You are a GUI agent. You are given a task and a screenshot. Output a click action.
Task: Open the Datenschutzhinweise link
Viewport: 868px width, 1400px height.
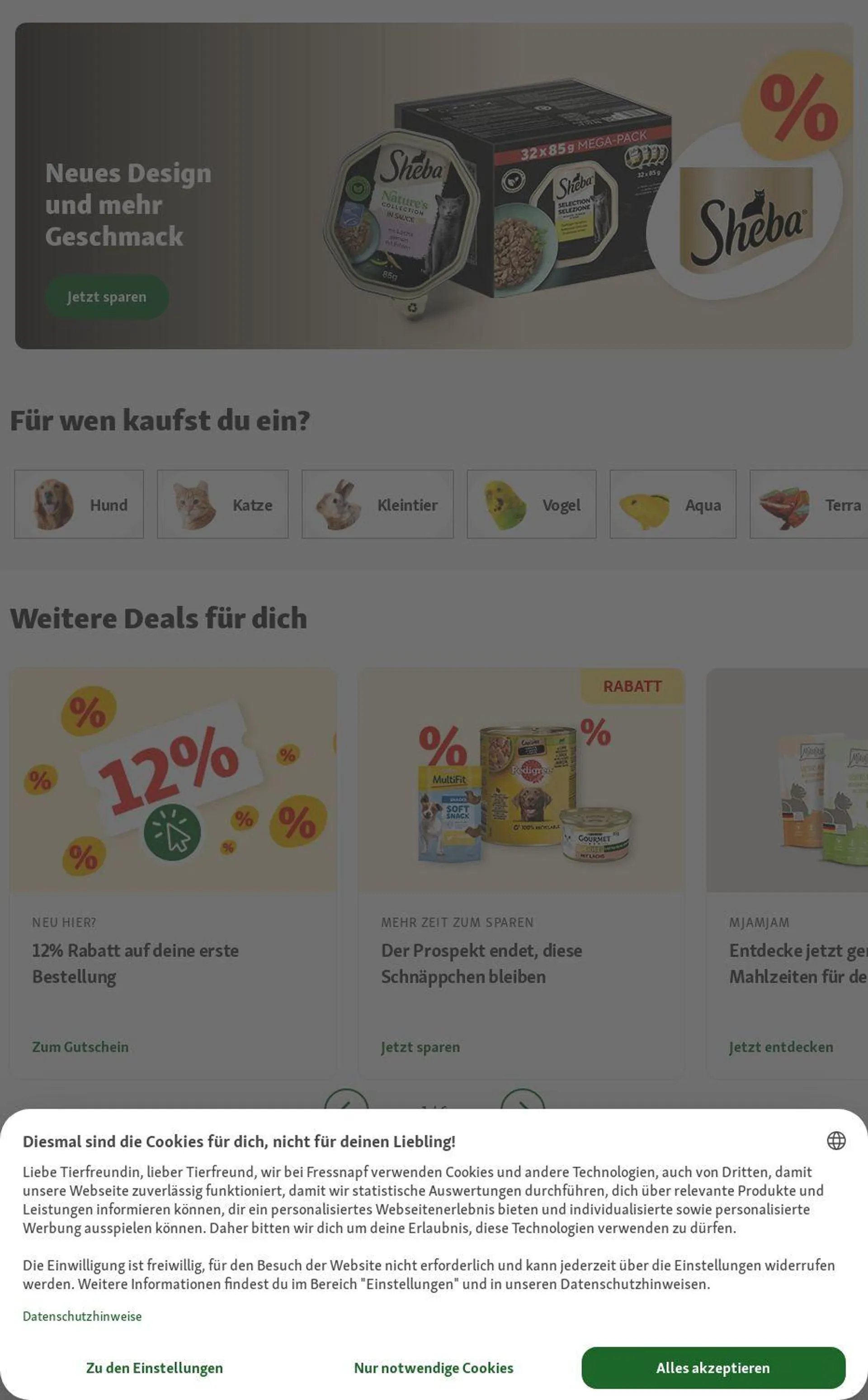82,1315
